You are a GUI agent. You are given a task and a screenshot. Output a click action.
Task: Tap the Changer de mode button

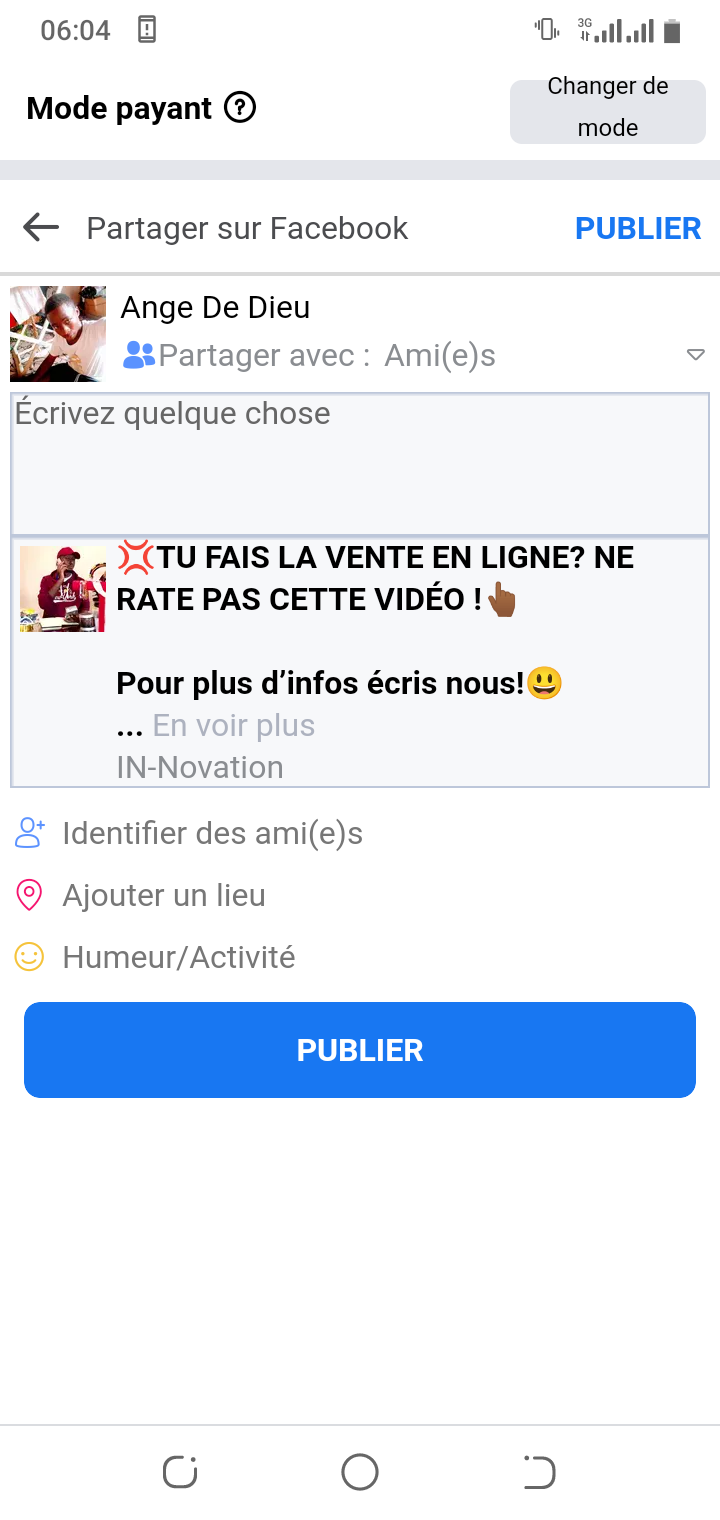tap(608, 107)
